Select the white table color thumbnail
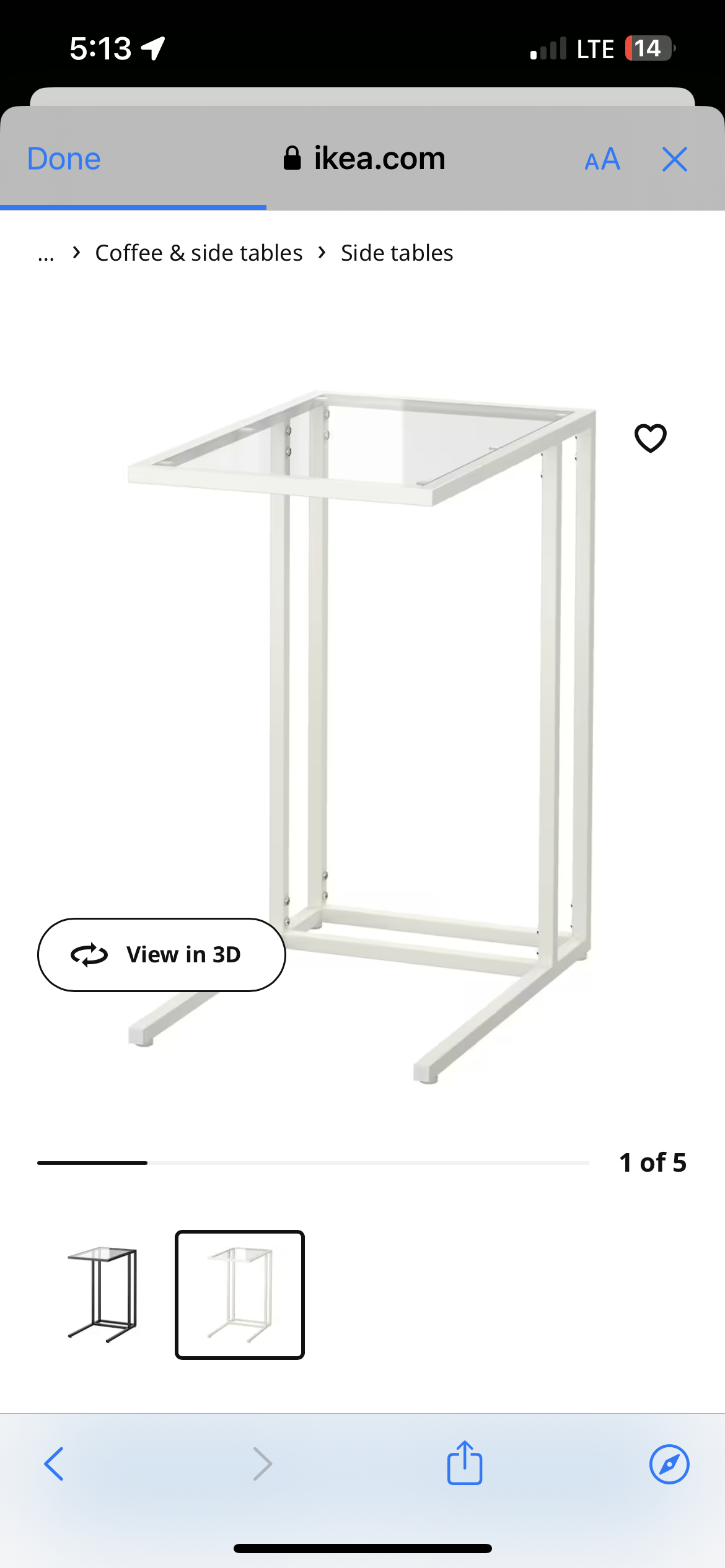 click(240, 1294)
